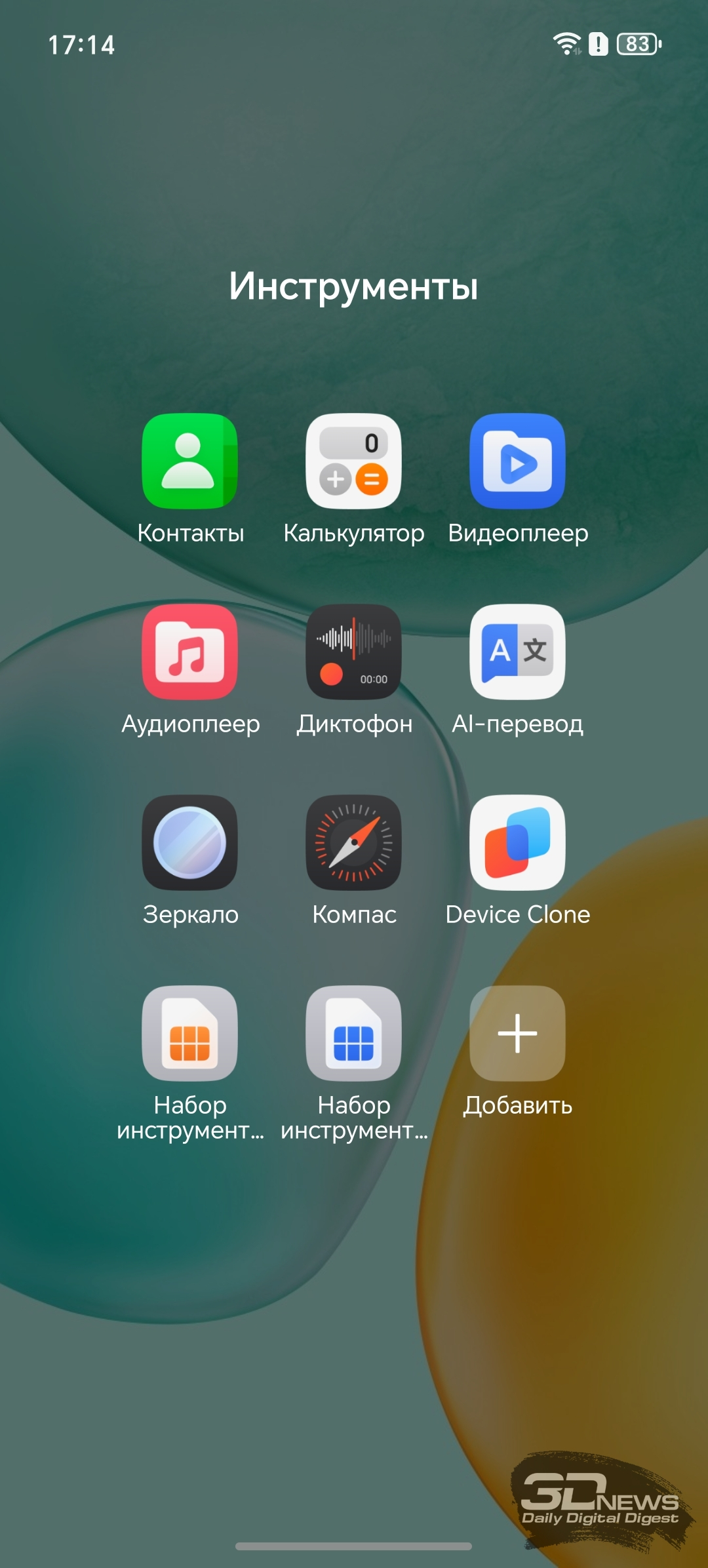708x1568 pixels.
Task: Tap Добавить to add apps to folder
Action: (517, 1033)
